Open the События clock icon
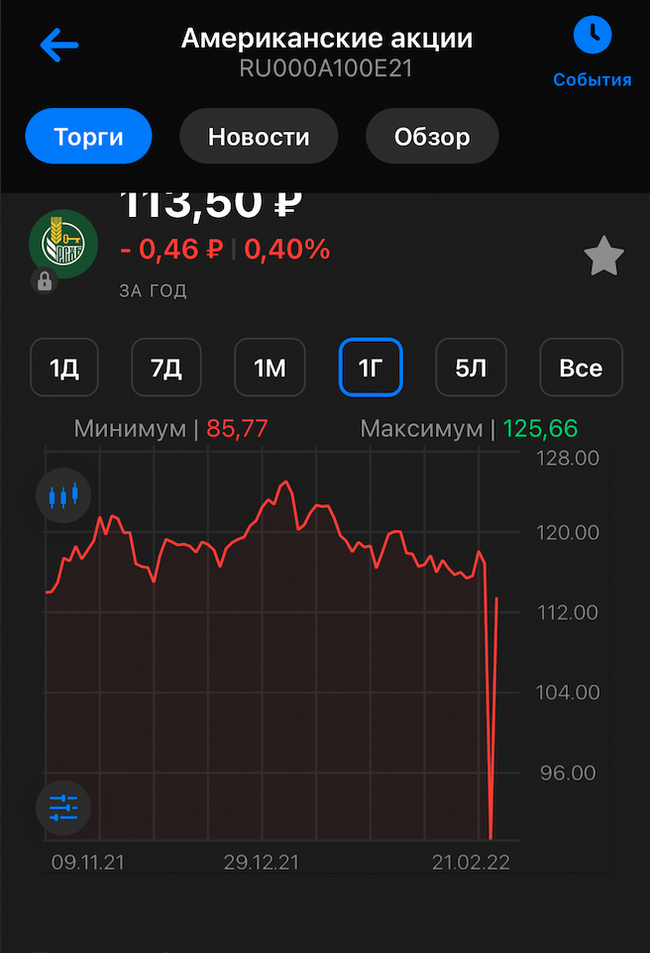This screenshot has height=953, width=650. (592, 38)
